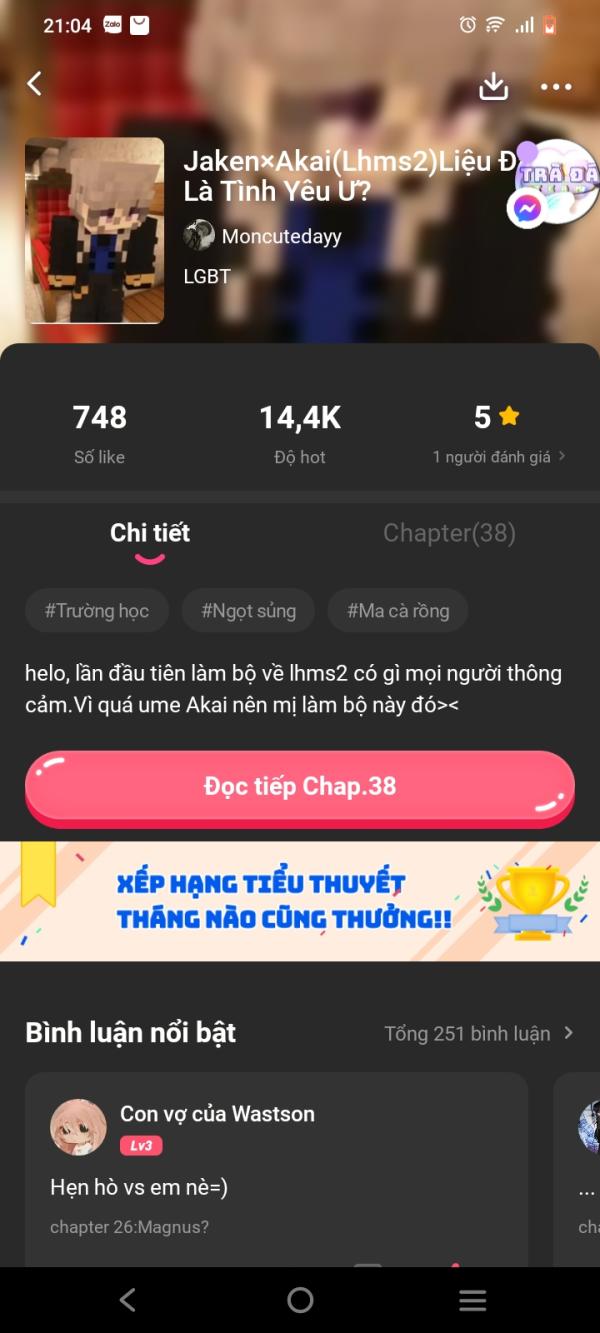Switch to the Chapter(38) tab
This screenshot has height=1333, width=600.
coord(449,533)
